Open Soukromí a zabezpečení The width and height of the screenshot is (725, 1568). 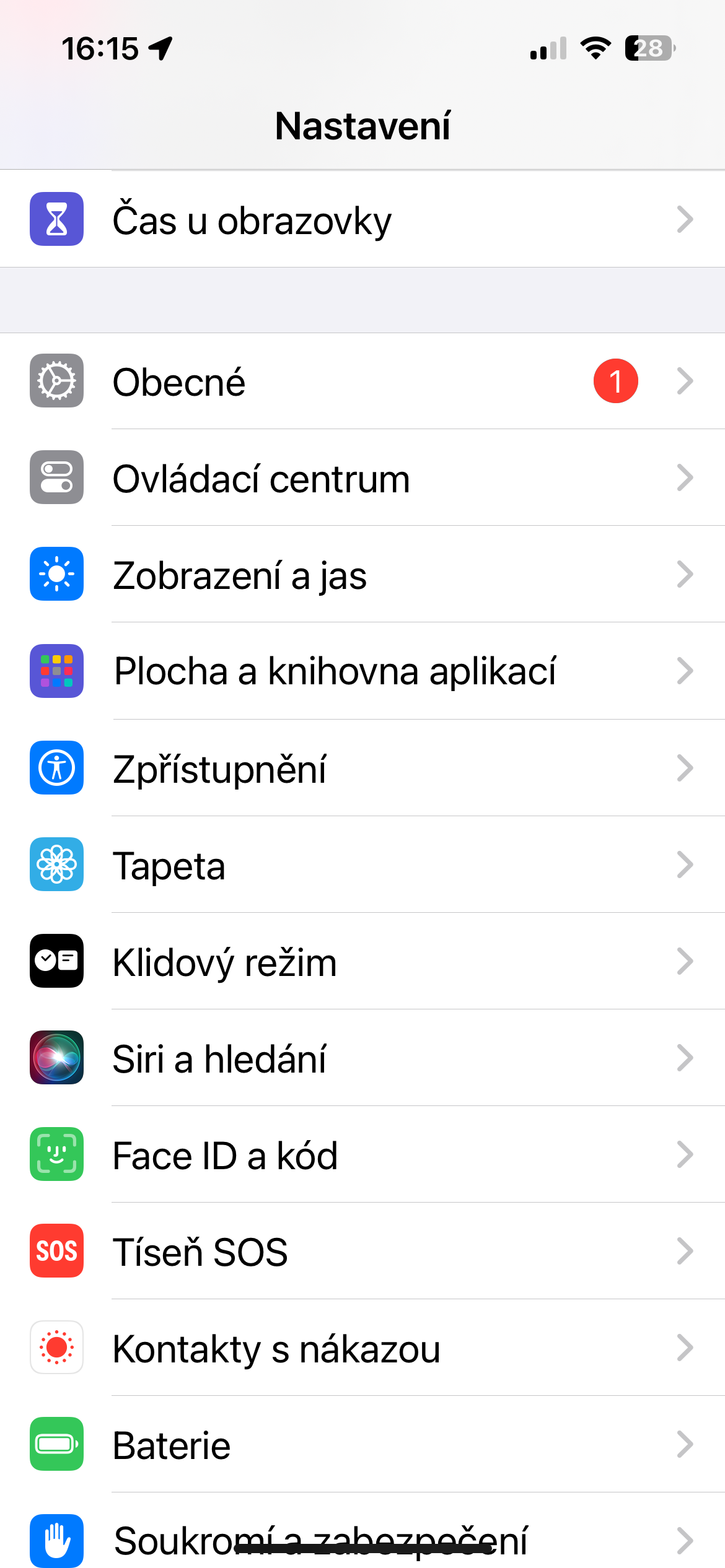pyautogui.click(x=362, y=1540)
